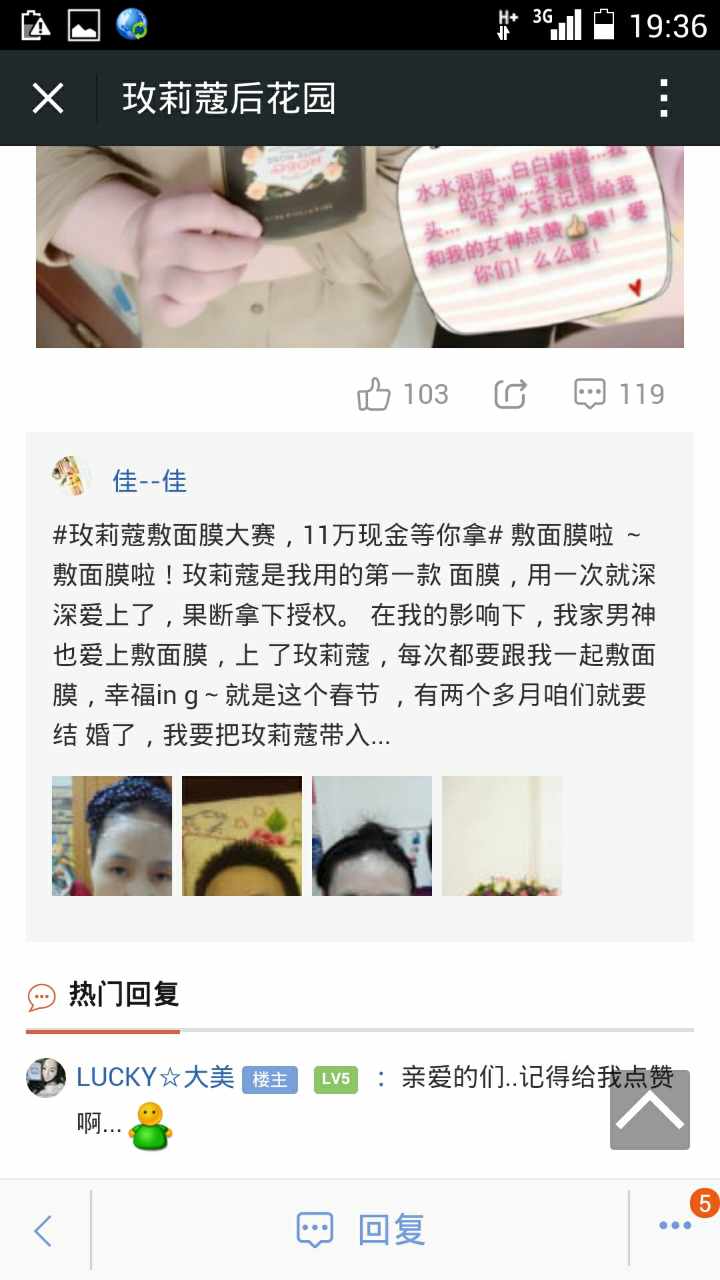Share this post
The image size is (720, 1280).
[x=510, y=394]
